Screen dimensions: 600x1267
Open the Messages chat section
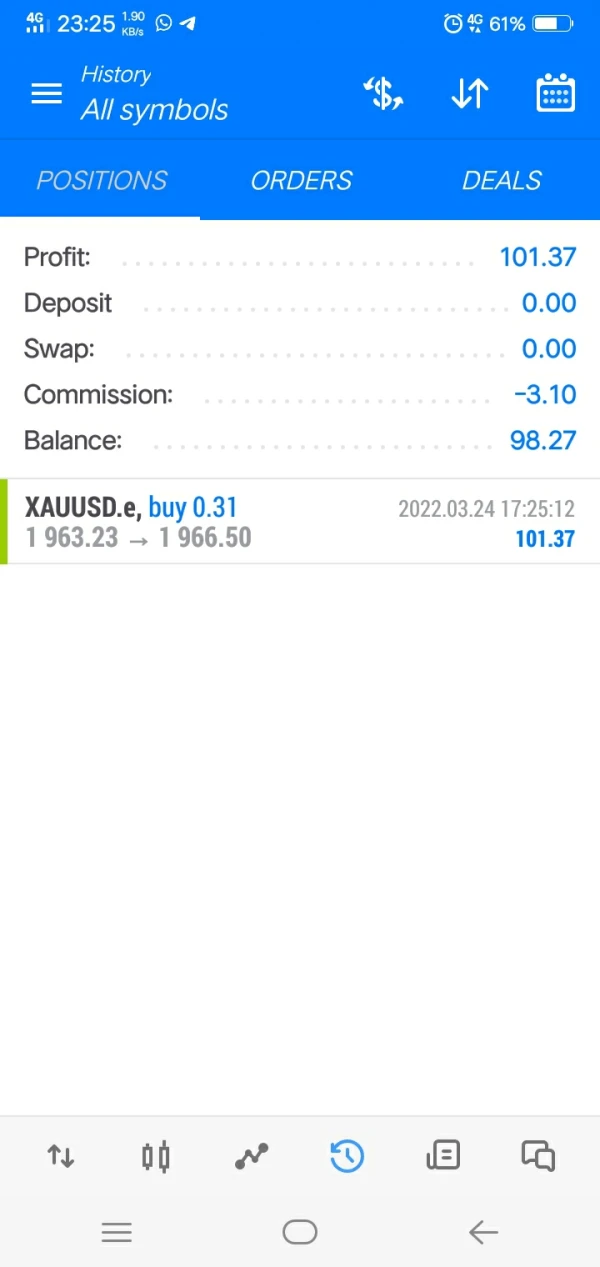coord(538,1157)
